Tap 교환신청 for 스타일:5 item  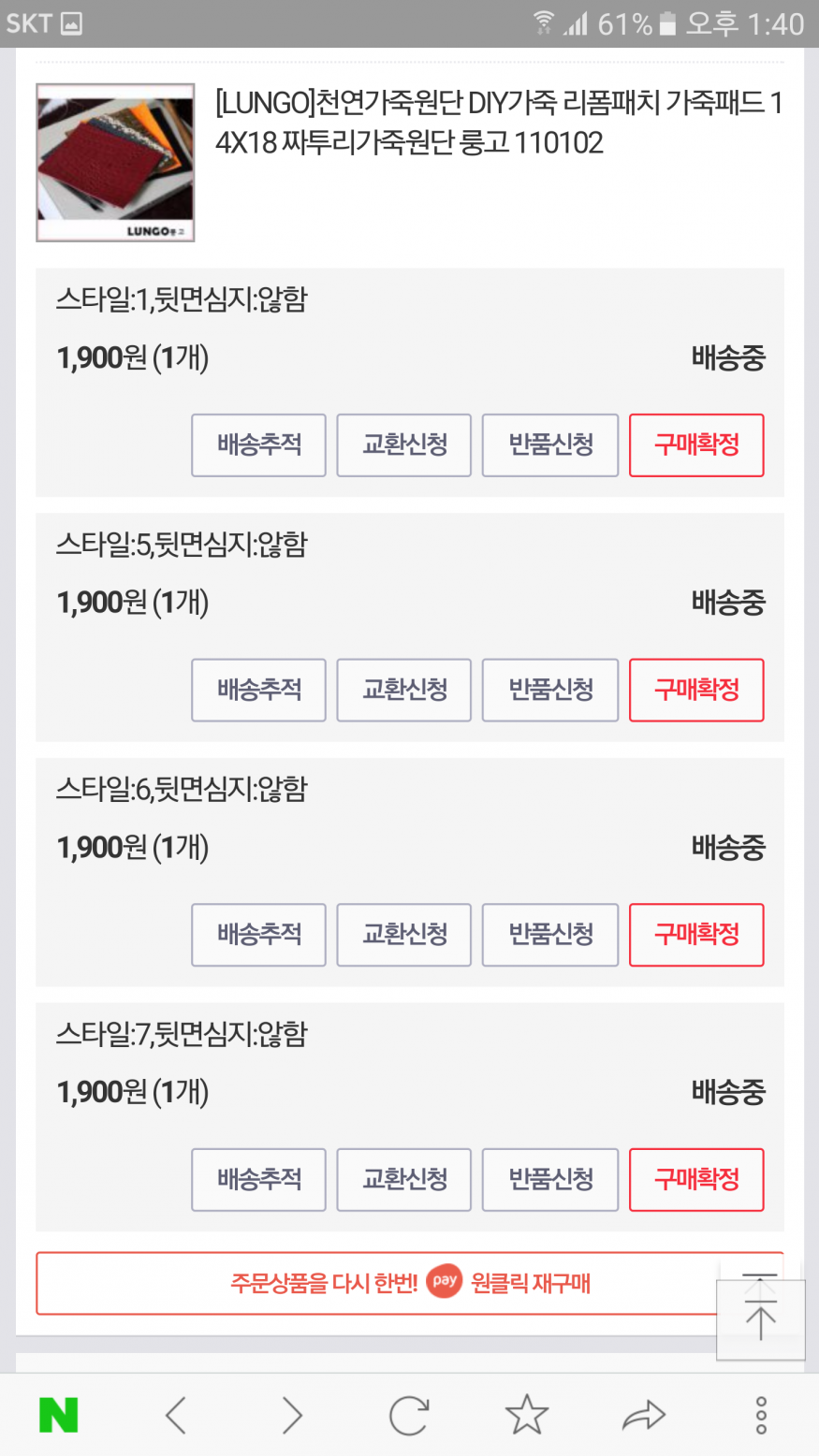coord(404,691)
